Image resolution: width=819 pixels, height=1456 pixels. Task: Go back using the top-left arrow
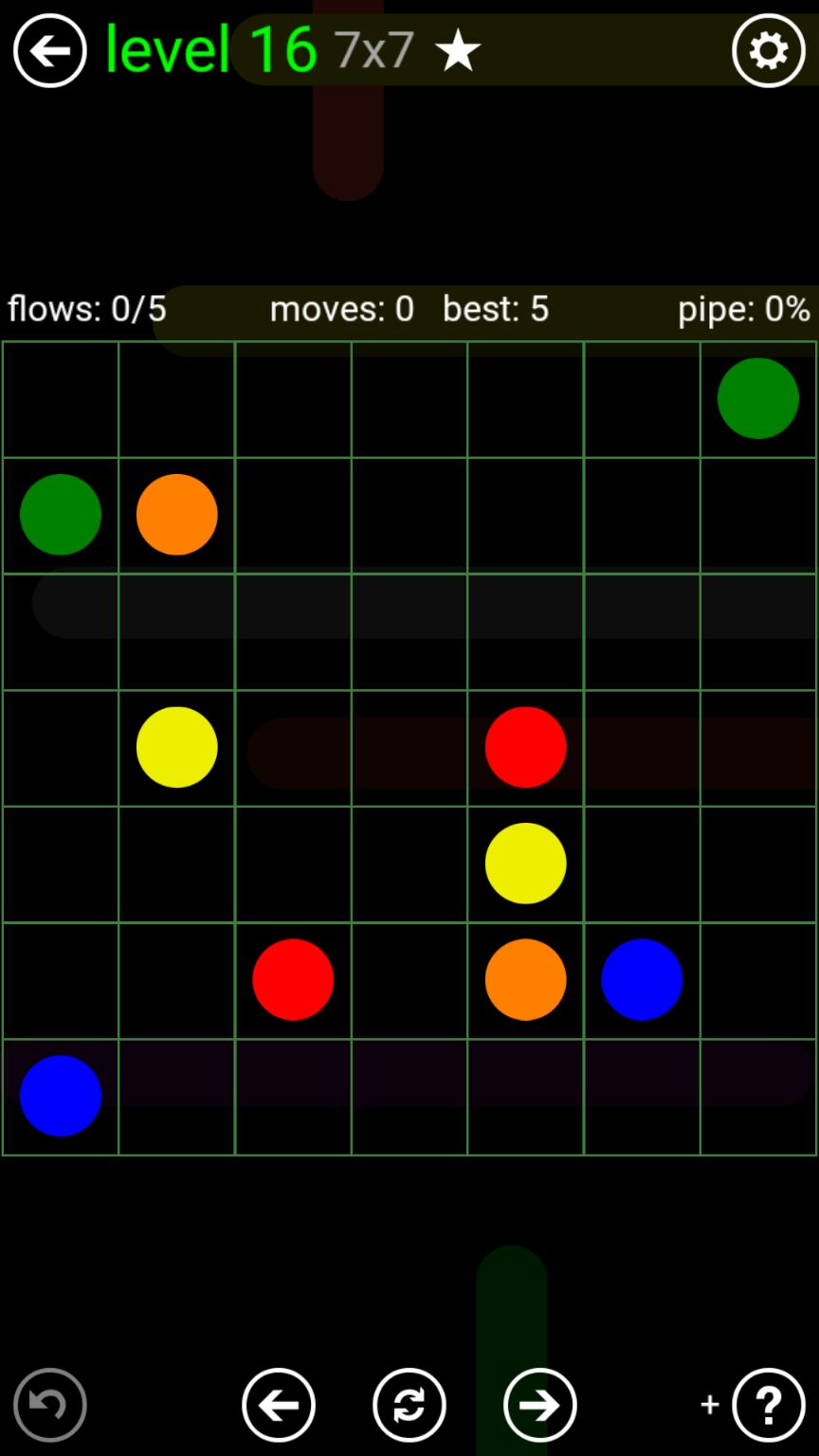(x=49, y=50)
